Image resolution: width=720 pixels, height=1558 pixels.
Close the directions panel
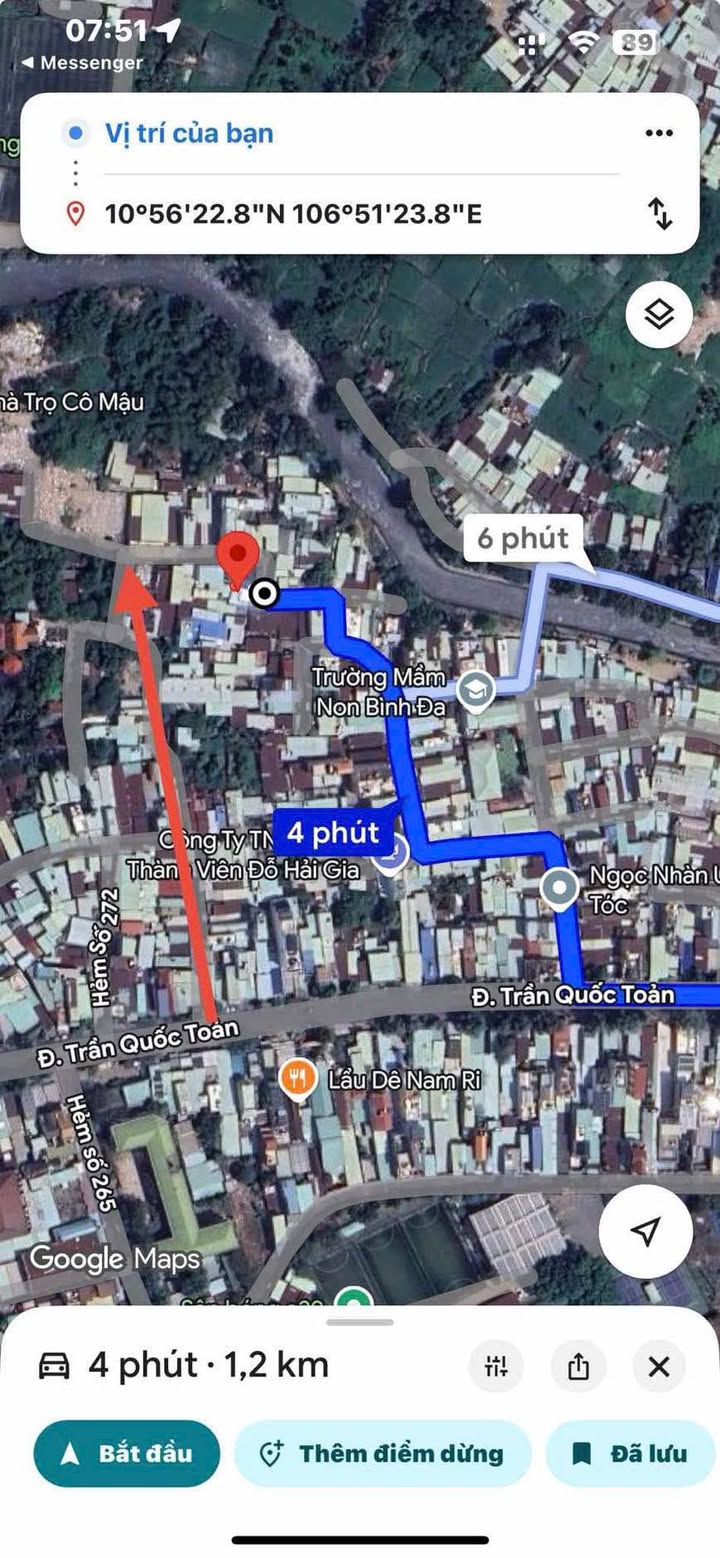tap(658, 1366)
